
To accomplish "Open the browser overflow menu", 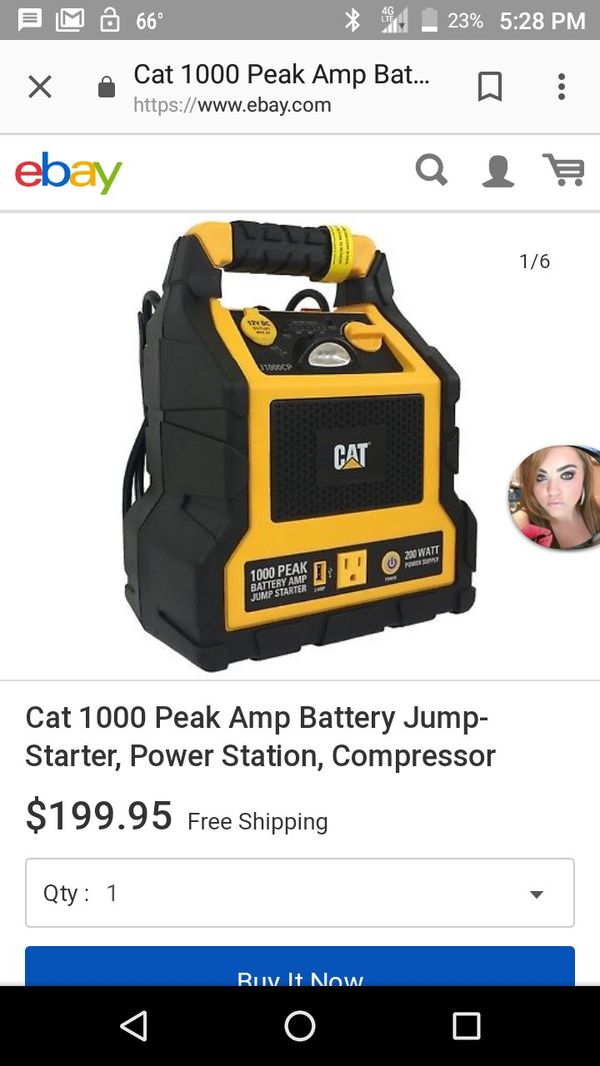I will coord(561,87).
